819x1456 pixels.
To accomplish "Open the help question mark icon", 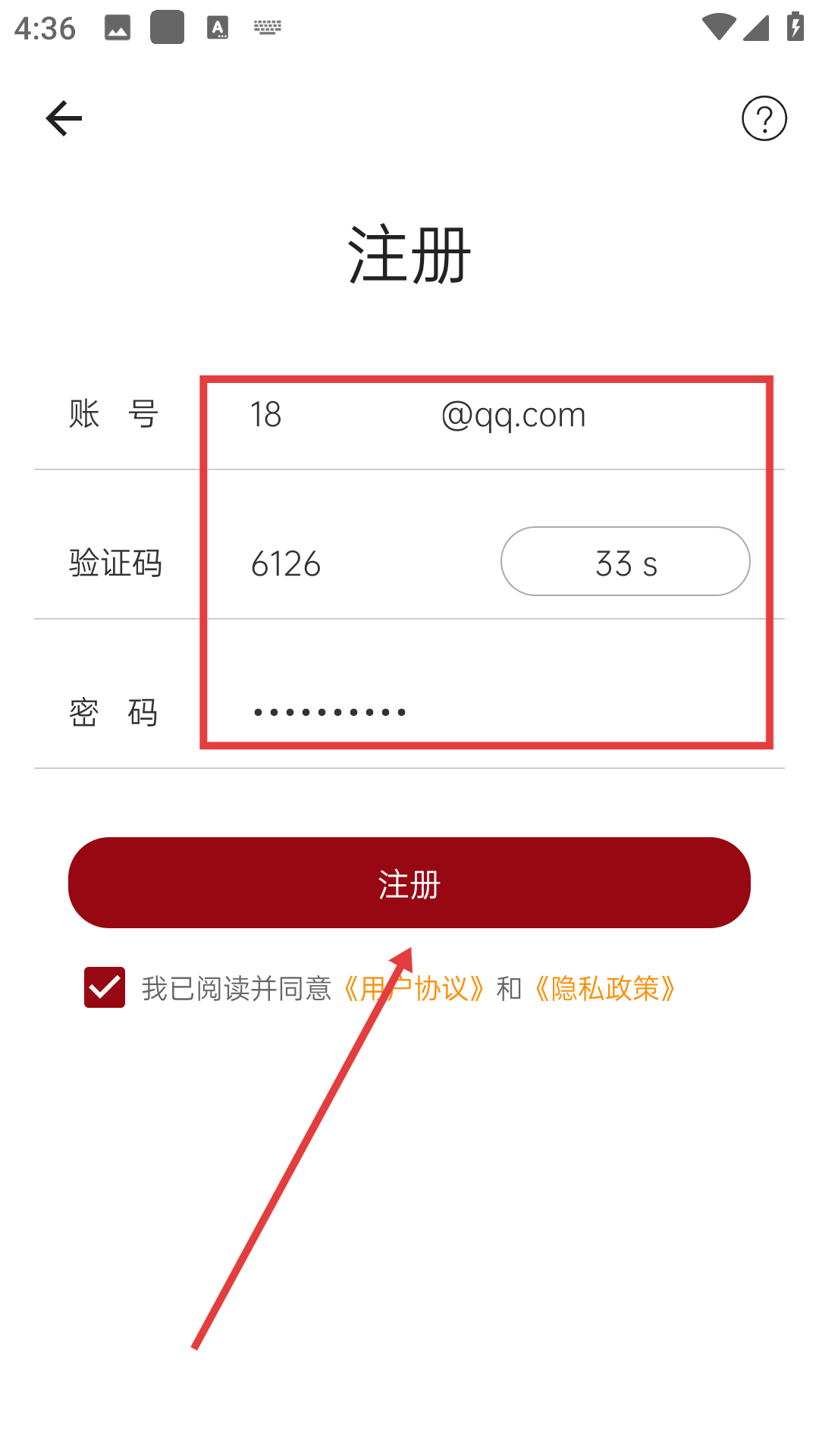I will pos(764,118).
